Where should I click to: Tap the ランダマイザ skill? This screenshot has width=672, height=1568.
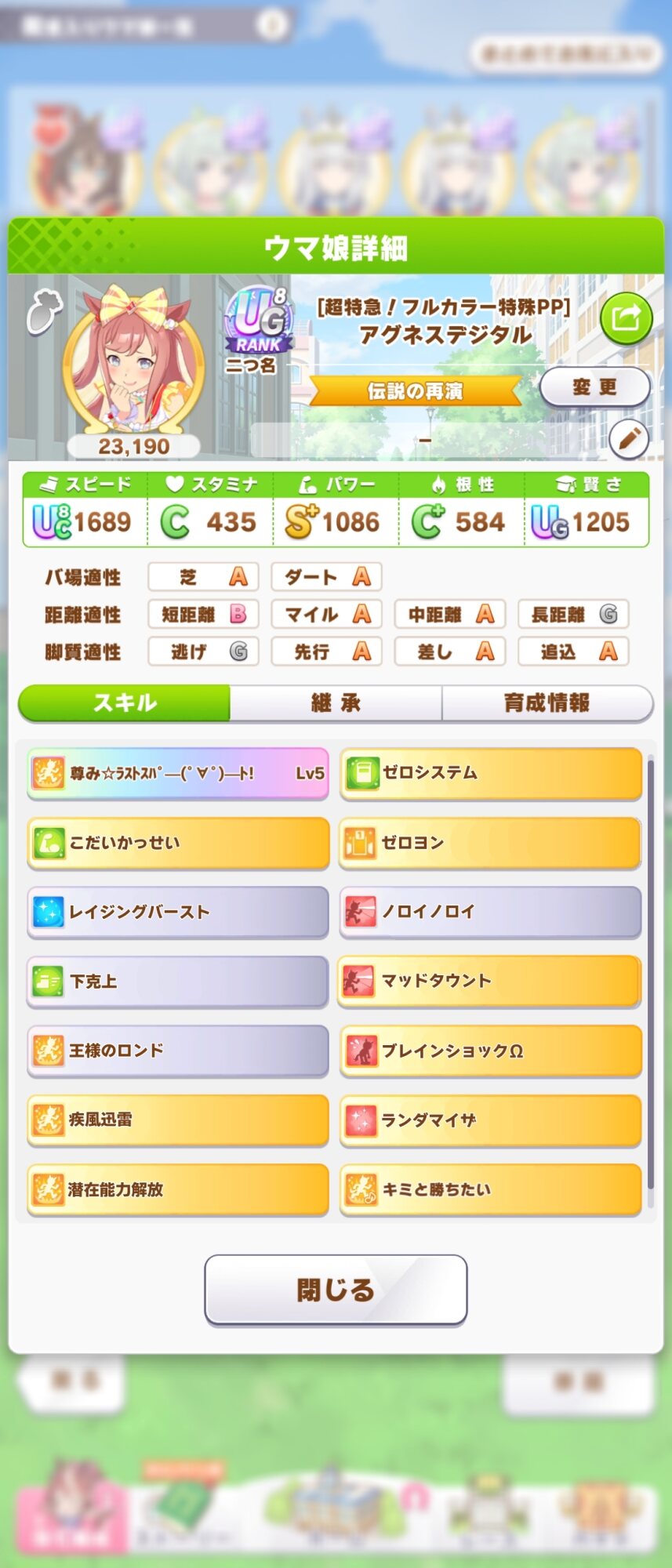pyautogui.click(x=491, y=1120)
